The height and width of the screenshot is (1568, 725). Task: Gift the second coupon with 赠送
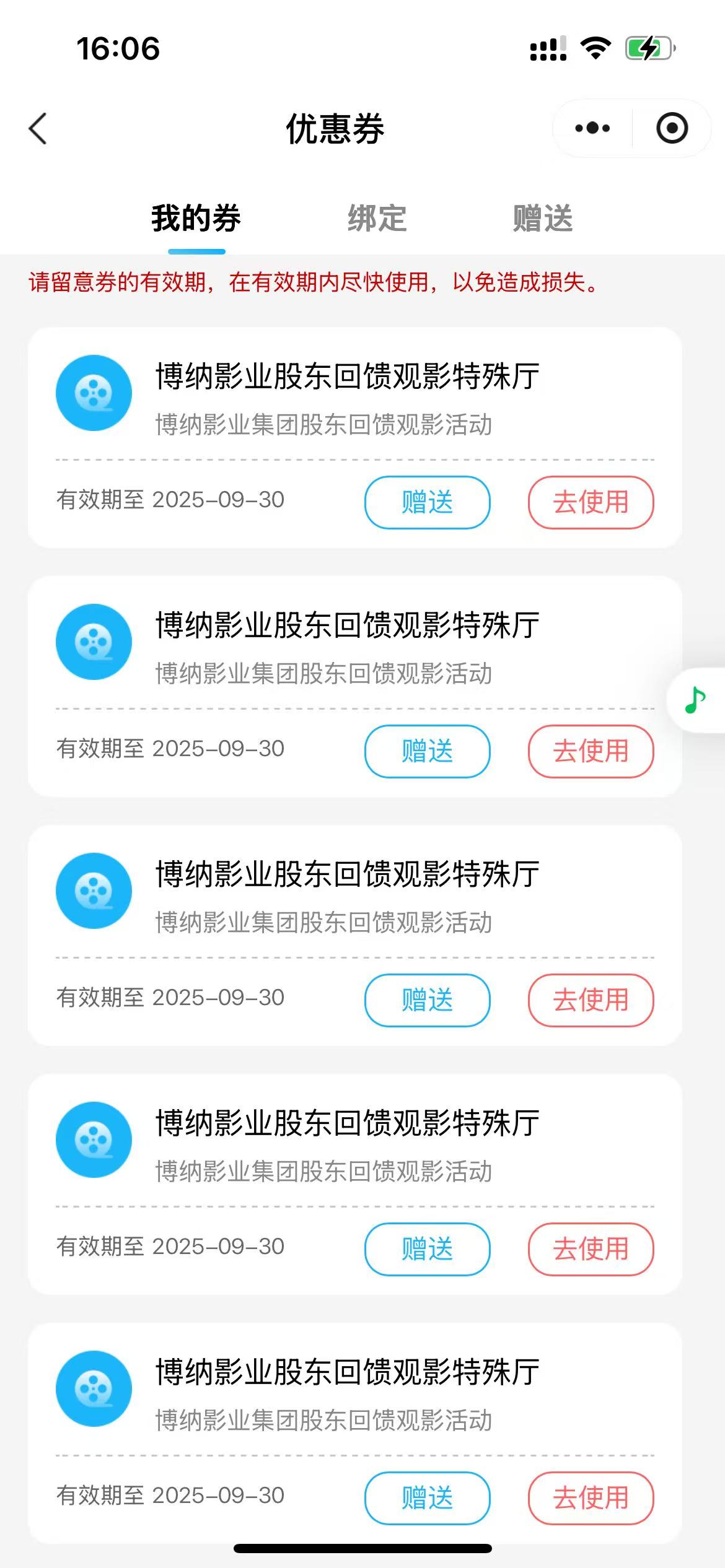[427, 751]
